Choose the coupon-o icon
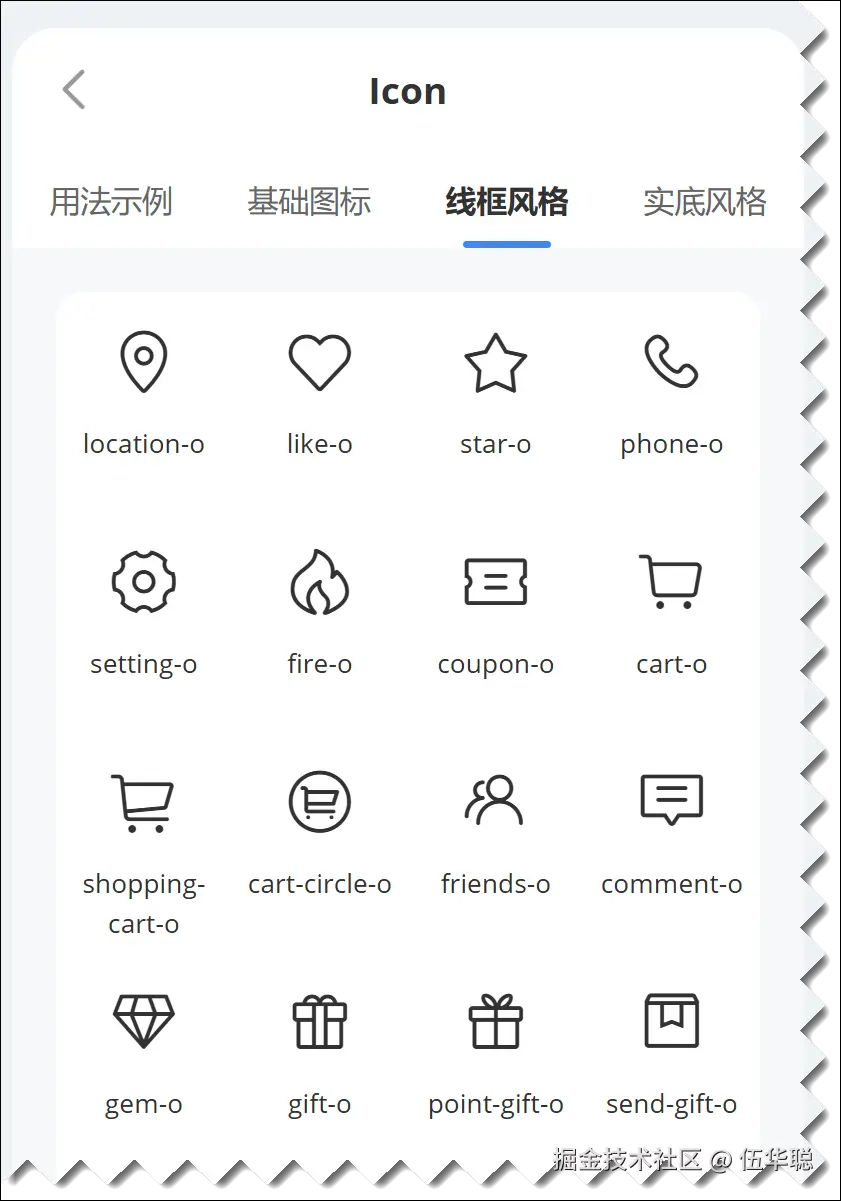The image size is (841, 1201). (496, 582)
